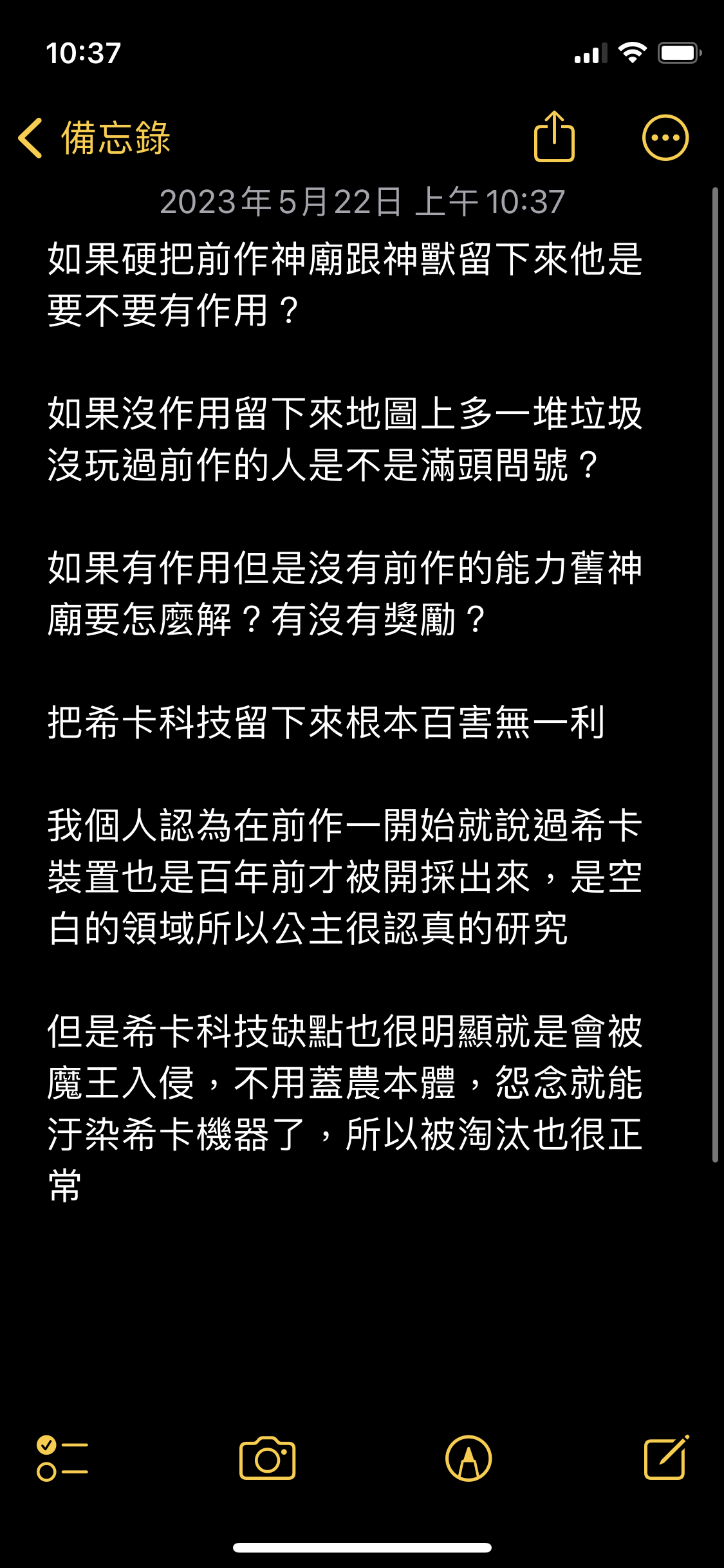Viewport: 724px width, 1568px height.
Task: Share this note
Action: 554,136
